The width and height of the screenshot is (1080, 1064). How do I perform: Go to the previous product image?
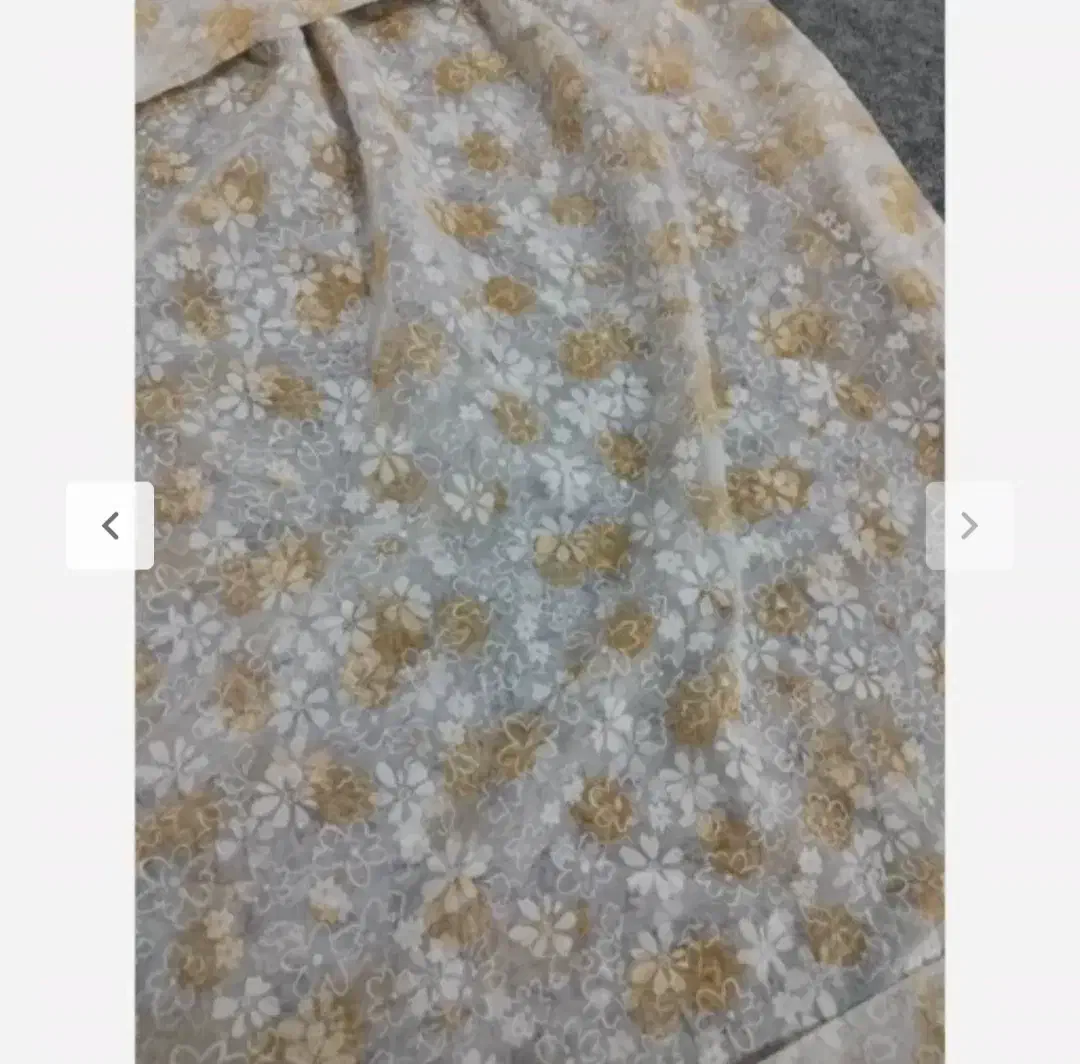tap(110, 526)
